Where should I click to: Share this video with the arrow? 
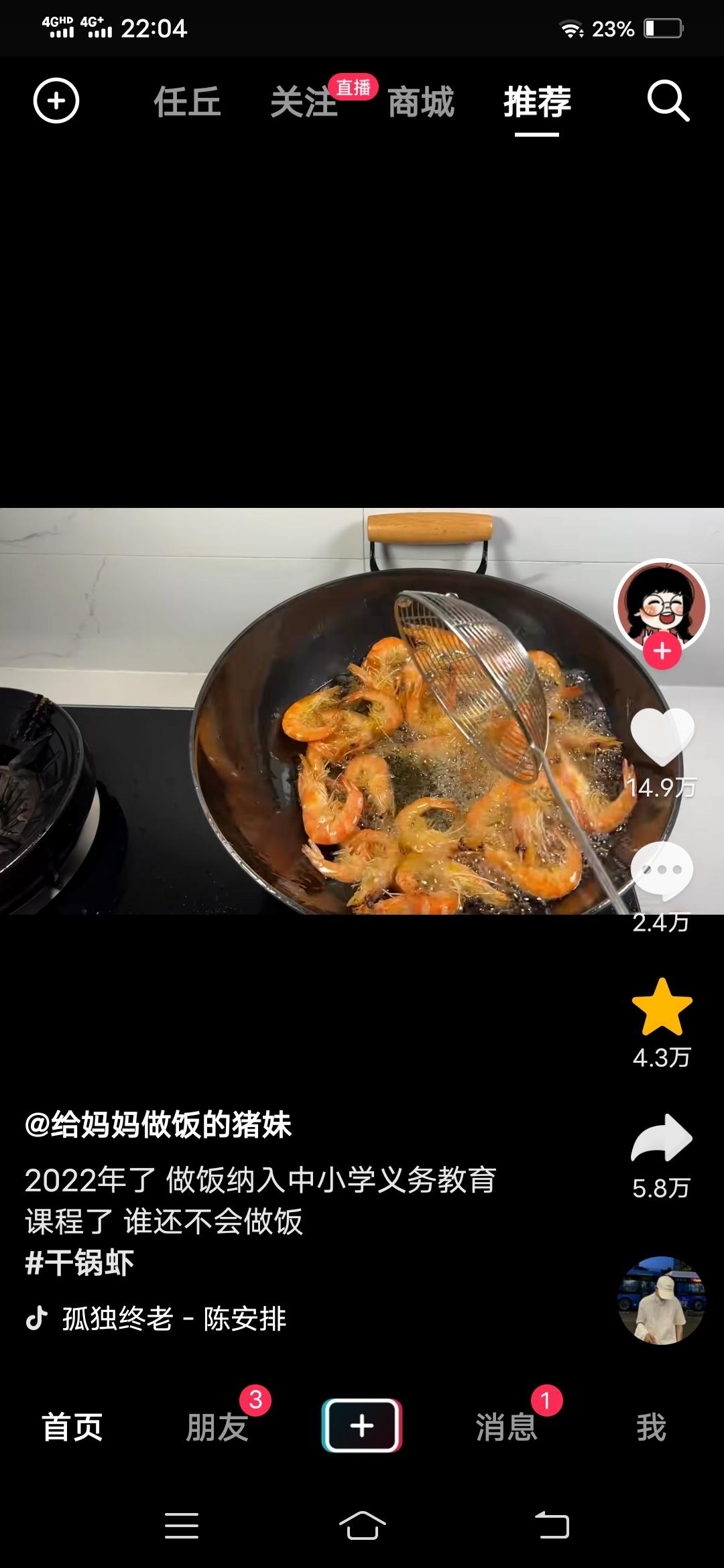[662, 1137]
